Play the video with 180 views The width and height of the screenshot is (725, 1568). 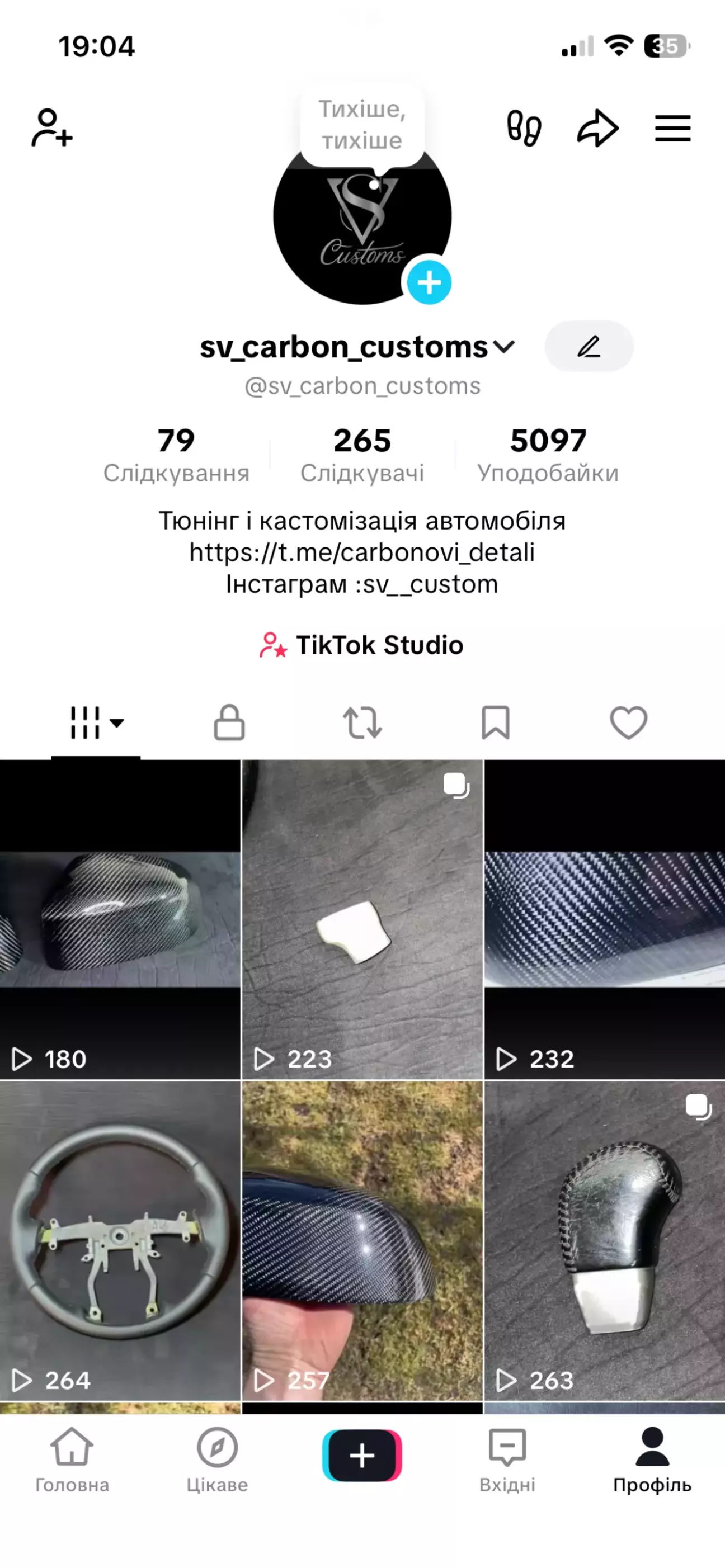[x=120, y=919]
